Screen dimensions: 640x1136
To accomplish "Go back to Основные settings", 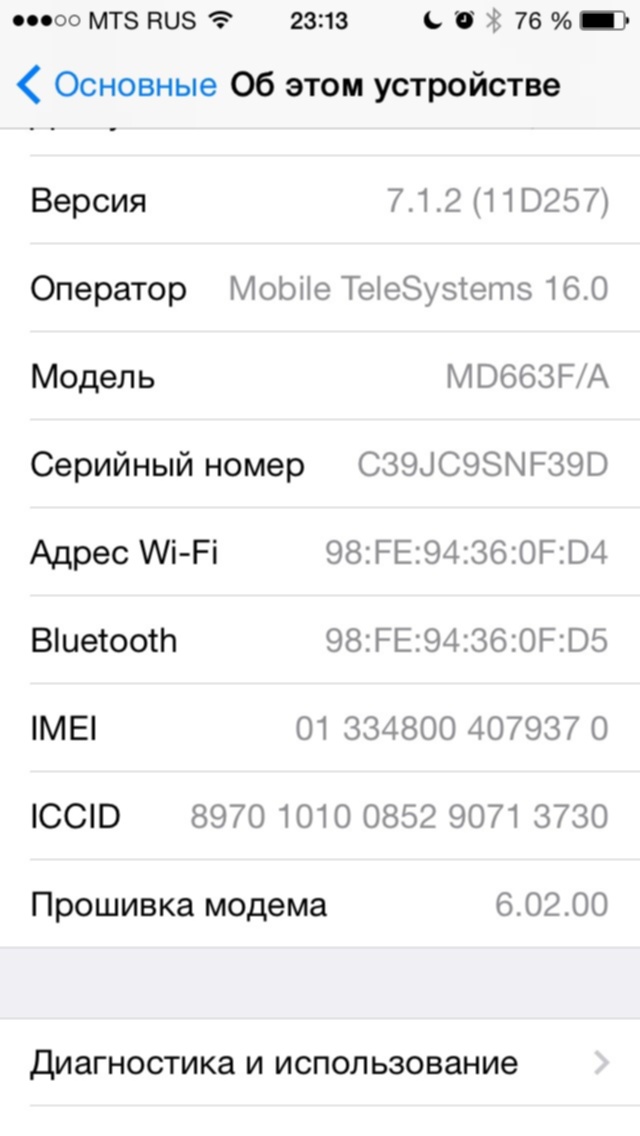I will pos(115,85).
